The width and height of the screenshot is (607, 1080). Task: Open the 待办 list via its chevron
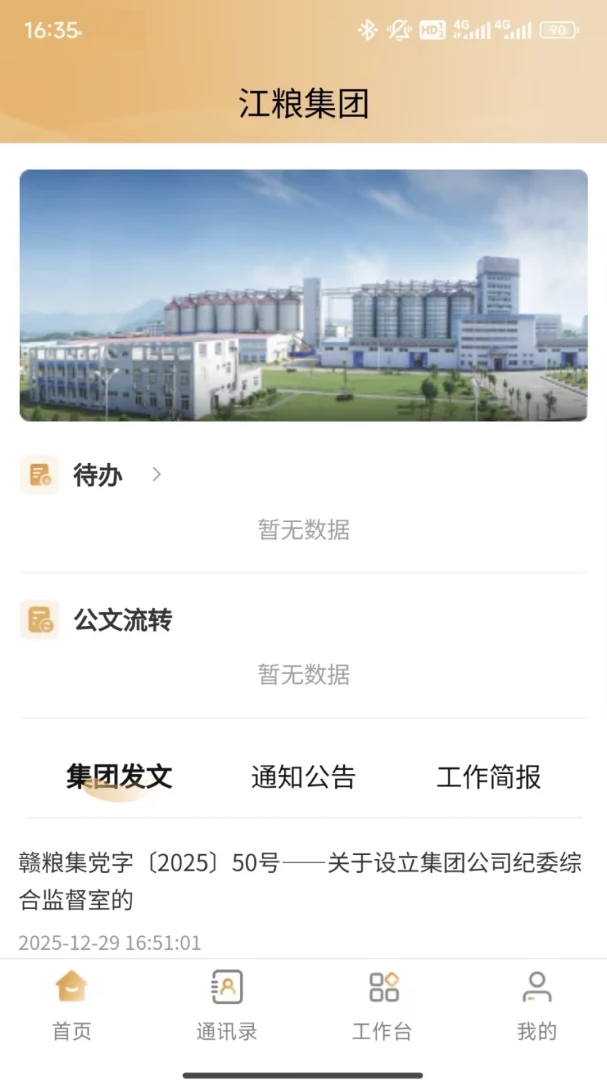click(x=156, y=475)
